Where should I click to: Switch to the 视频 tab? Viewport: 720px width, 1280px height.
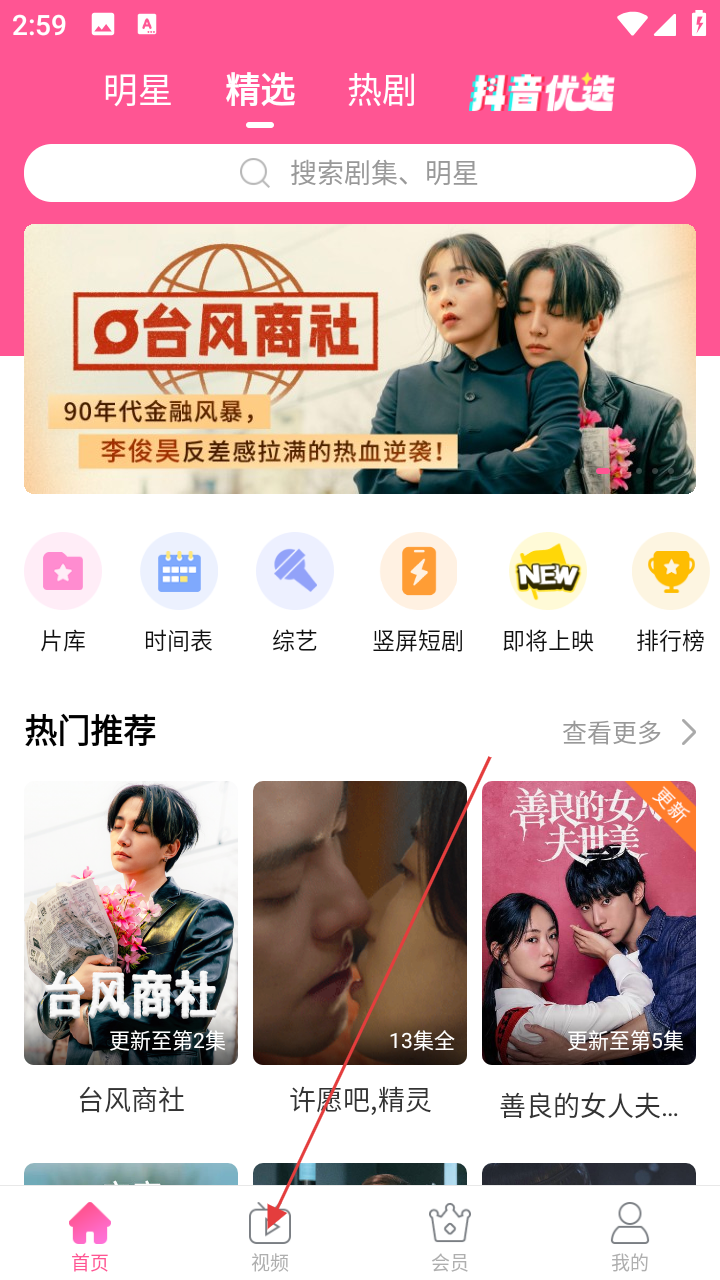[270, 1236]
